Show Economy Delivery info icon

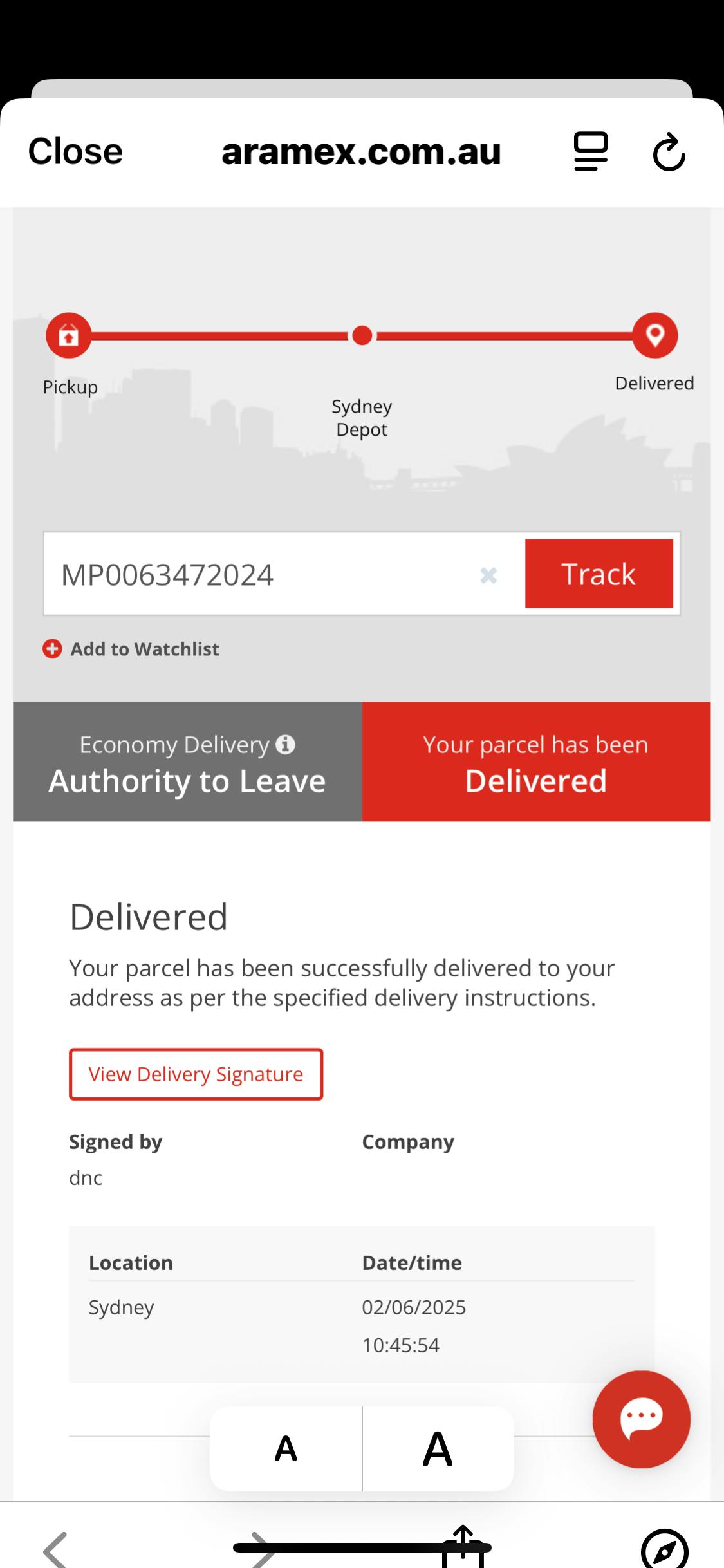(286, 745)
